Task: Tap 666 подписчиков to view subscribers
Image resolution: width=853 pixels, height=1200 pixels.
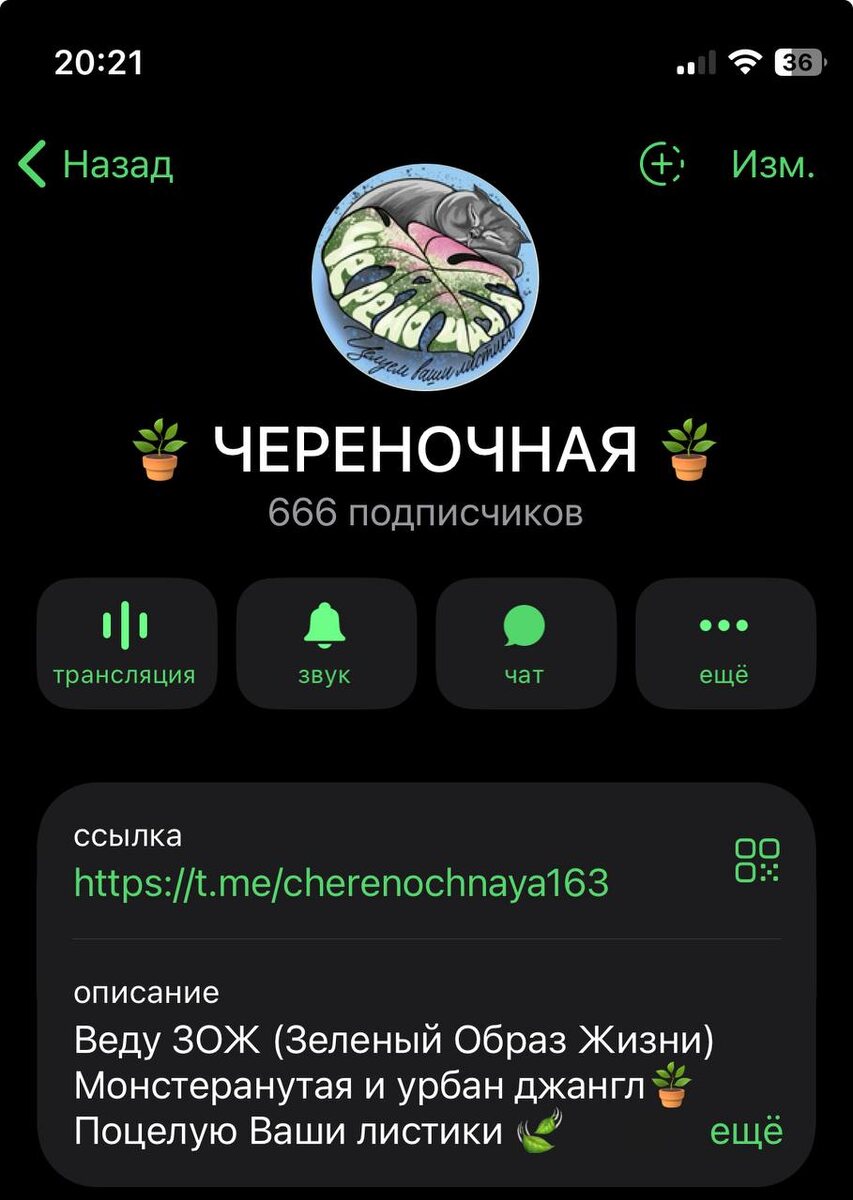Action: (426, 512)
